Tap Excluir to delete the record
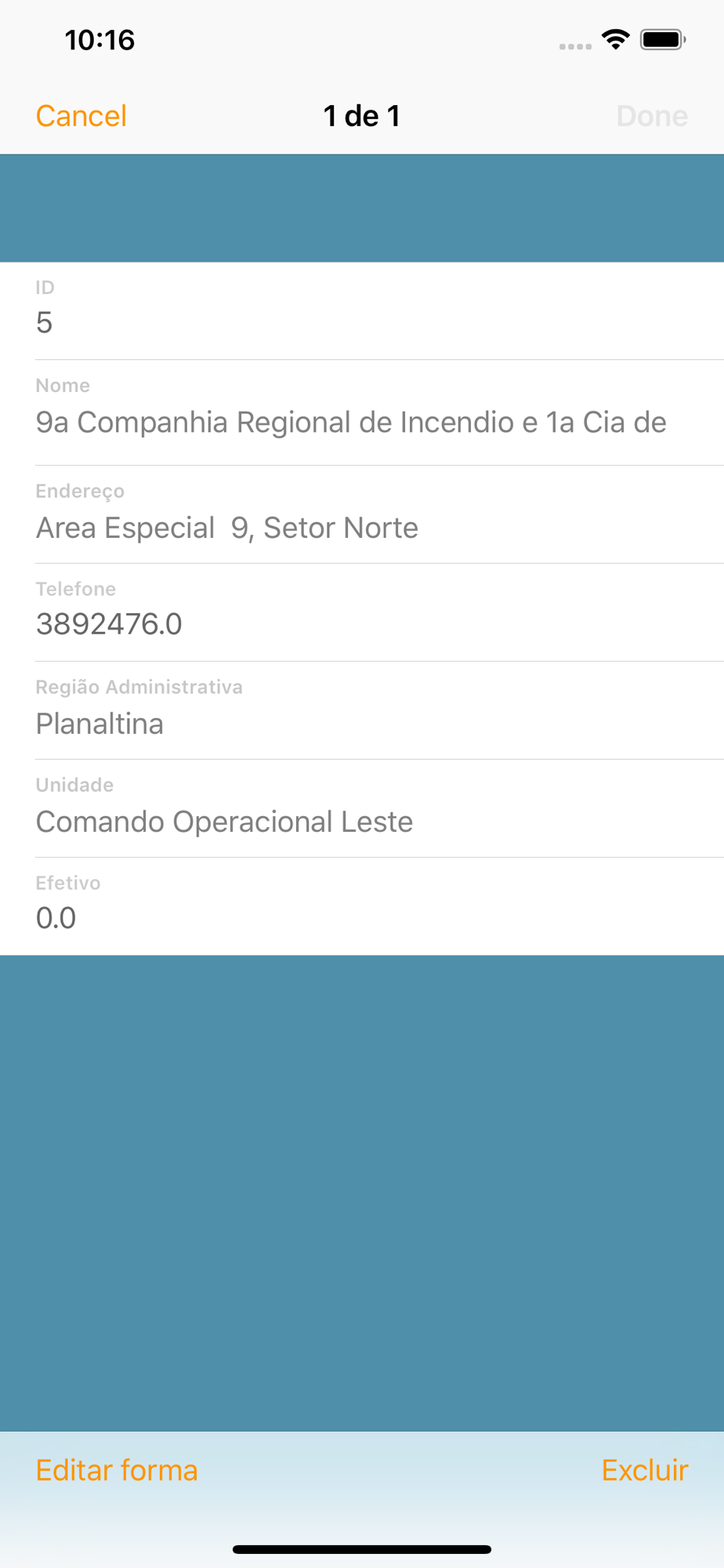This screenshot has width=724, height=1568. [645, 1470]
